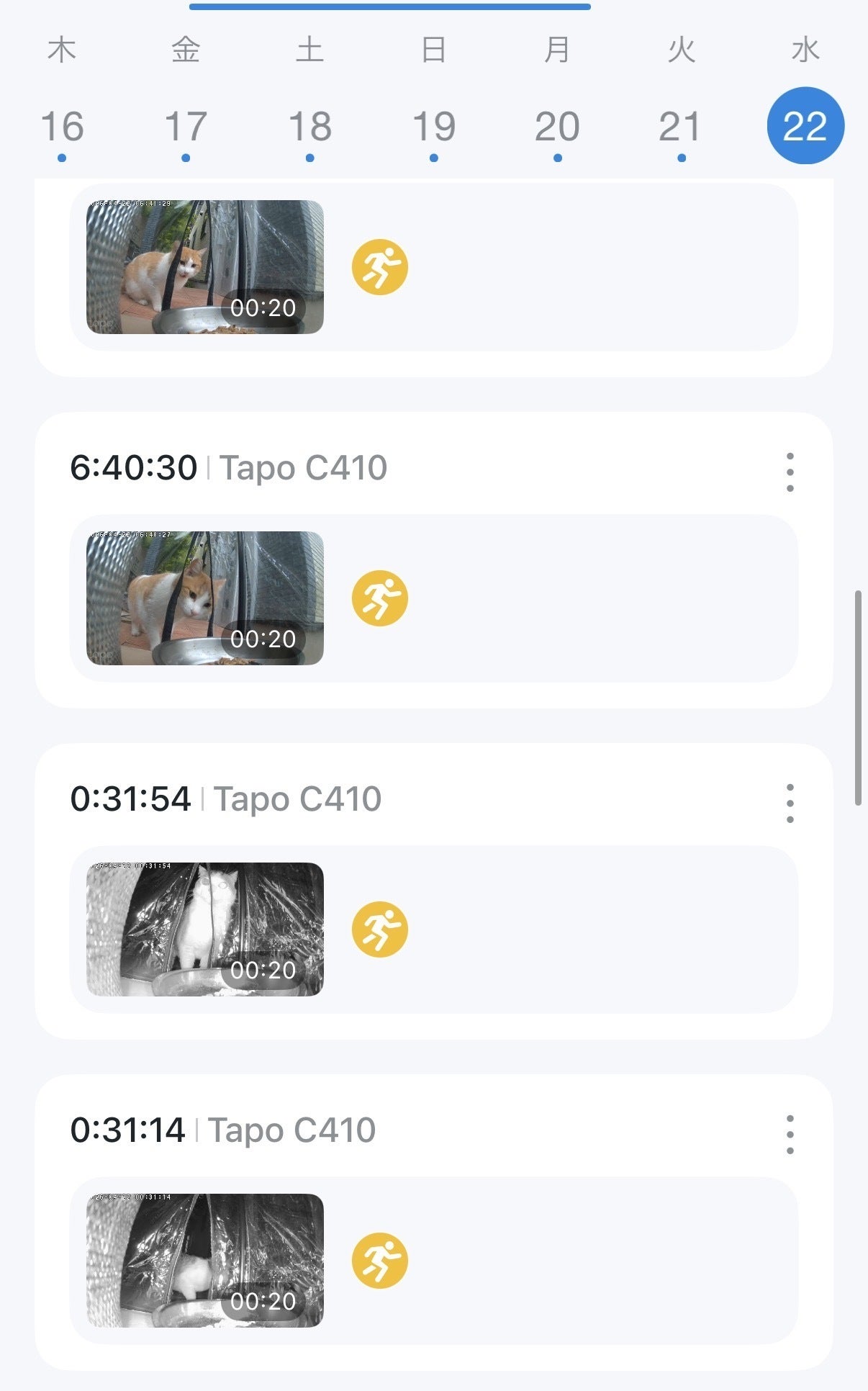This screenshot has height=1391, width=868.
Task: Open the overflow menu for 0:31:54 clip
Action: (x=790, y=803)
